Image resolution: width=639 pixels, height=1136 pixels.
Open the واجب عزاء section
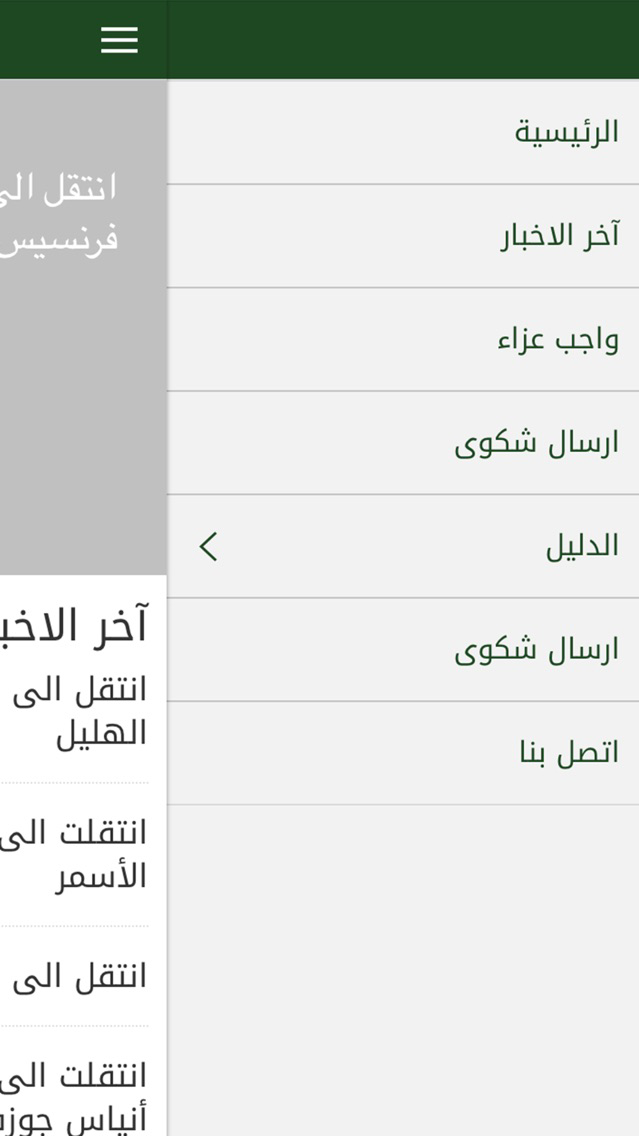(403, 340)
